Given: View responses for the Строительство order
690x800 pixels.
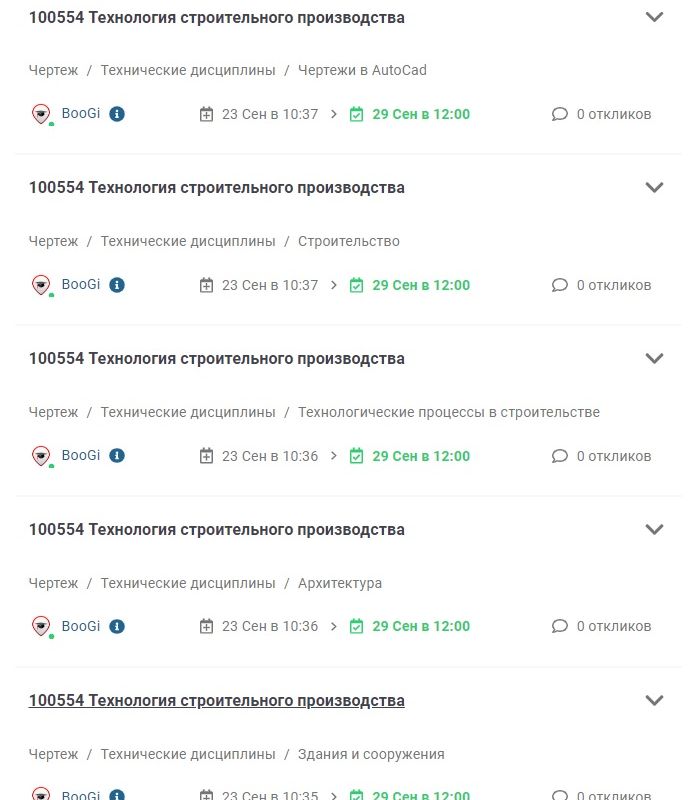Looking at the screenshot, I should [602, 285].
